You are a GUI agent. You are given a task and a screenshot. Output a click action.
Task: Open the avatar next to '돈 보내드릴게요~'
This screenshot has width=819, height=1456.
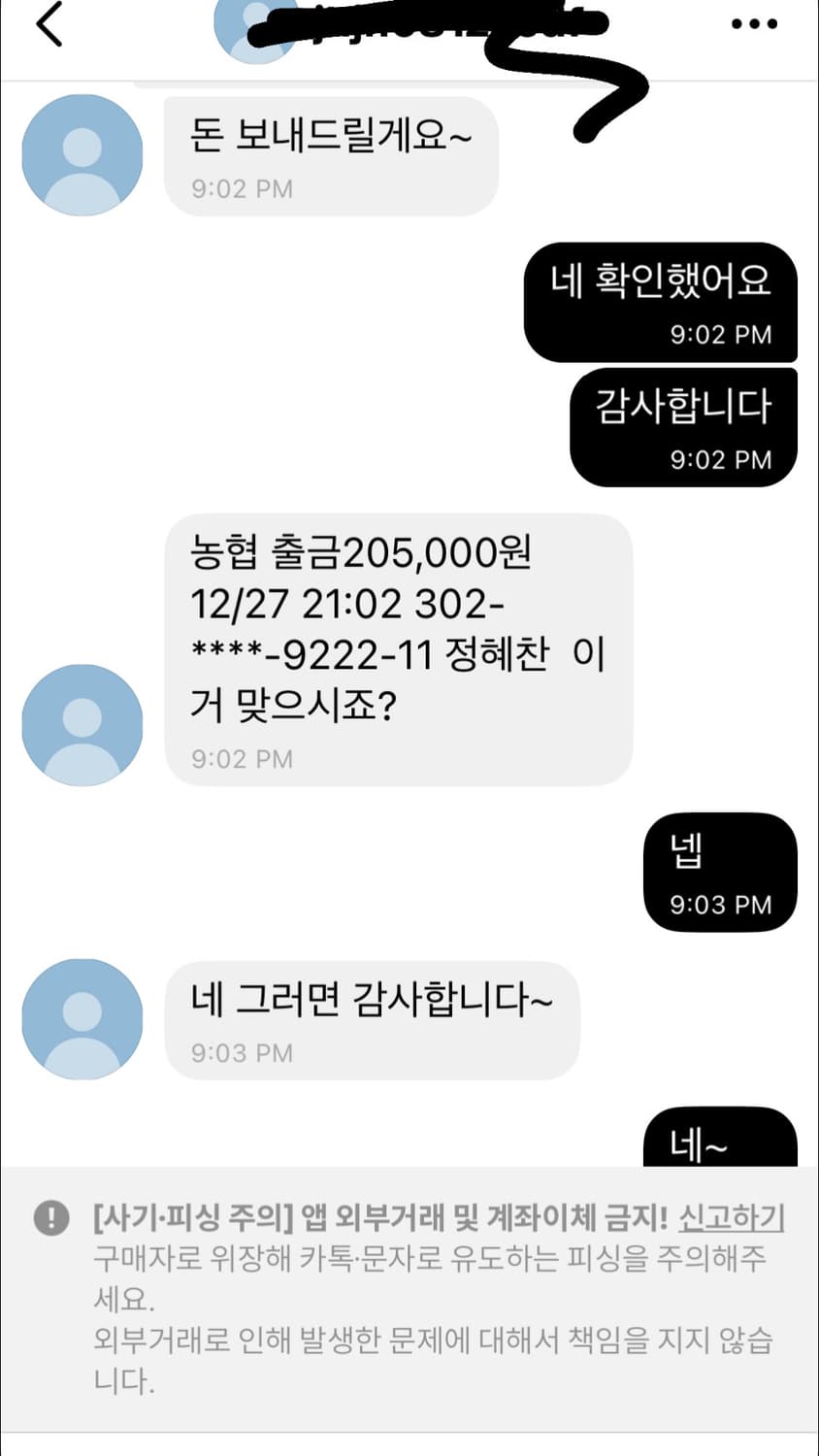[x=82, y=155]
